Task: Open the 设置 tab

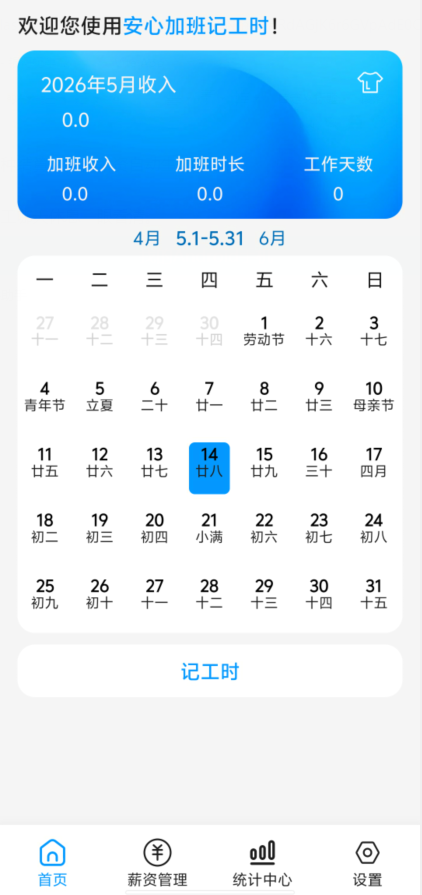Action: pos(367,862)
